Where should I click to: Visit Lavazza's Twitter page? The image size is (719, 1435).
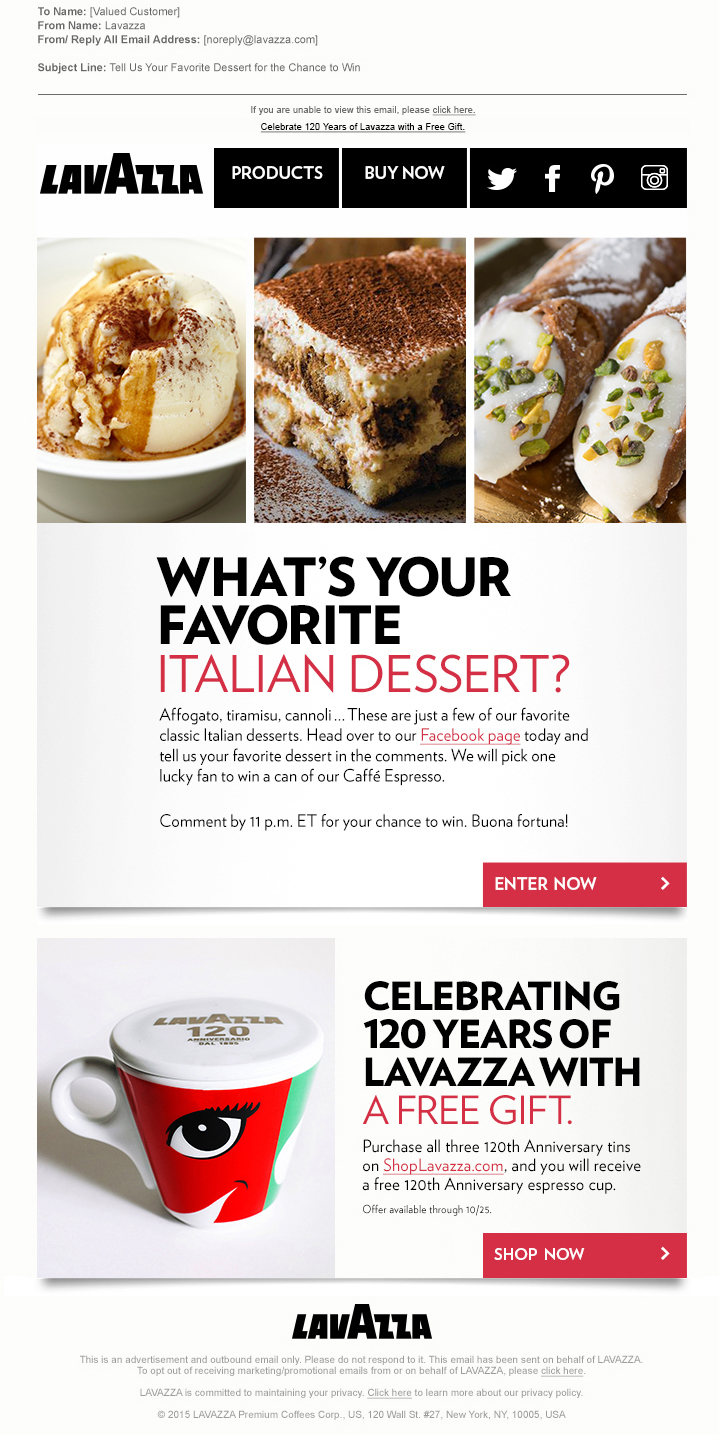coord(501,179)
